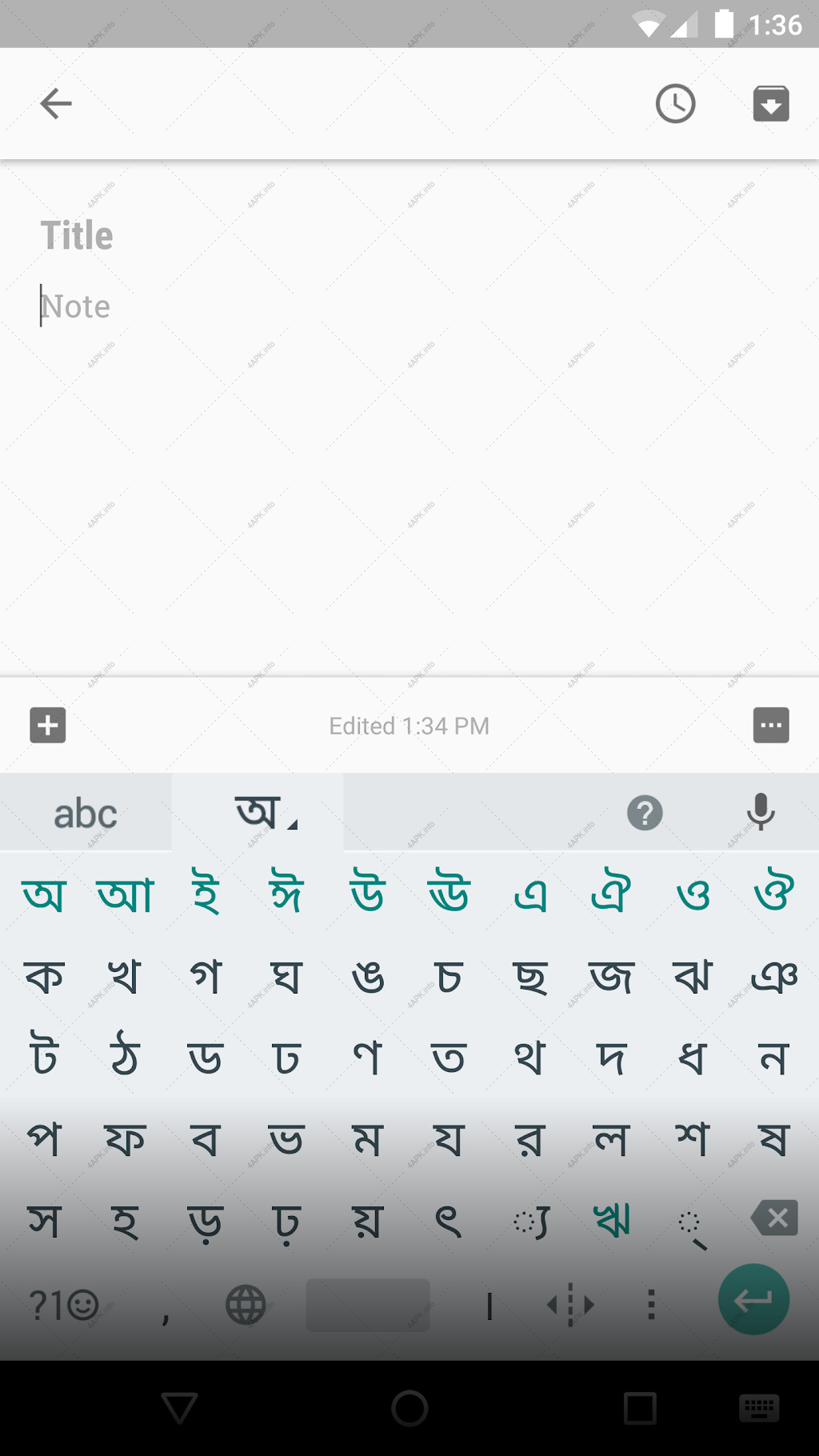819x1456 pixels.
Task: Open the keyboard help question mark
Action: pos(645,814)
